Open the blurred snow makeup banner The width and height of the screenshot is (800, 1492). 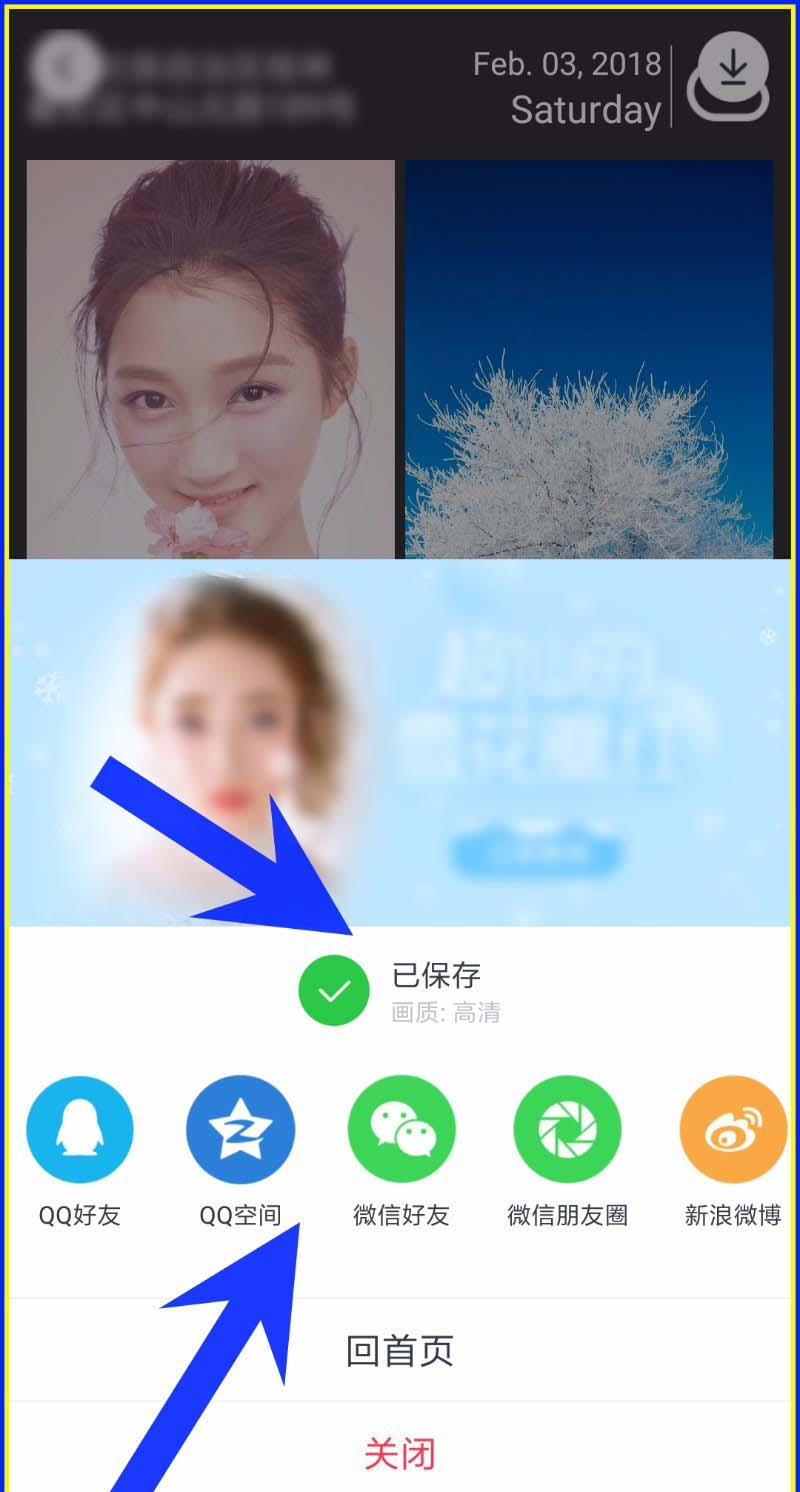pyautogui.click(x=400, y=742)
